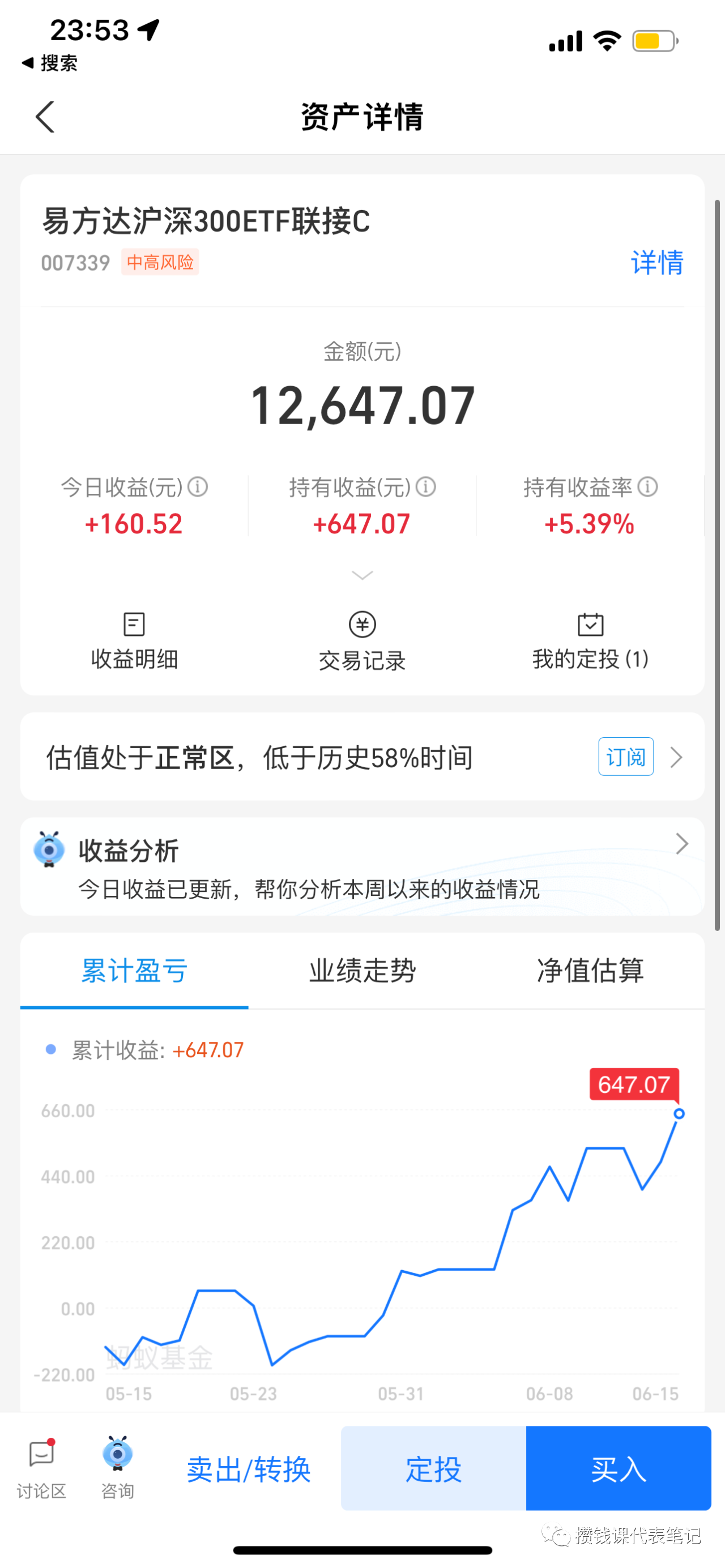Tap info icon beside 今日收益
This screenshot has width=725, height=1568.
[x=198, y=487]
